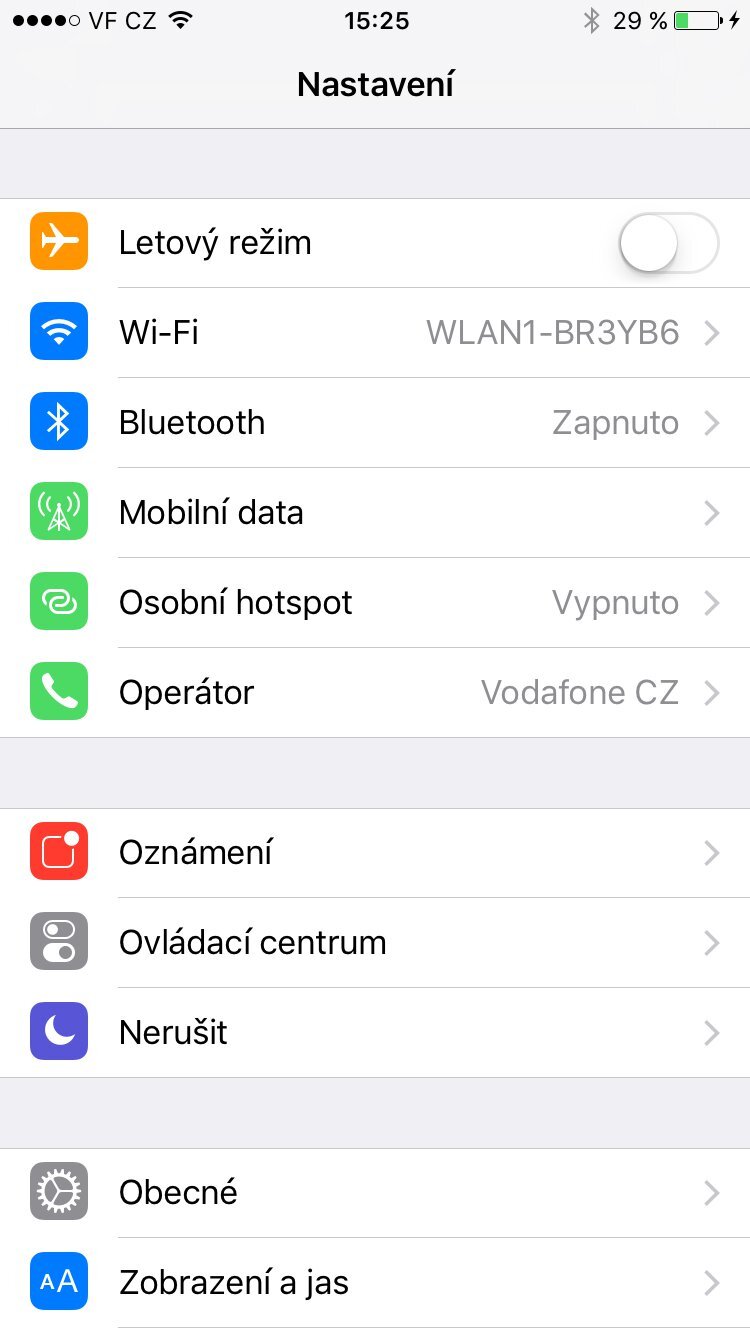Tap the orange Airplane mode icon
Image resolution: width=750 pixels, height=1334 pixels.
tap(58, 241)
